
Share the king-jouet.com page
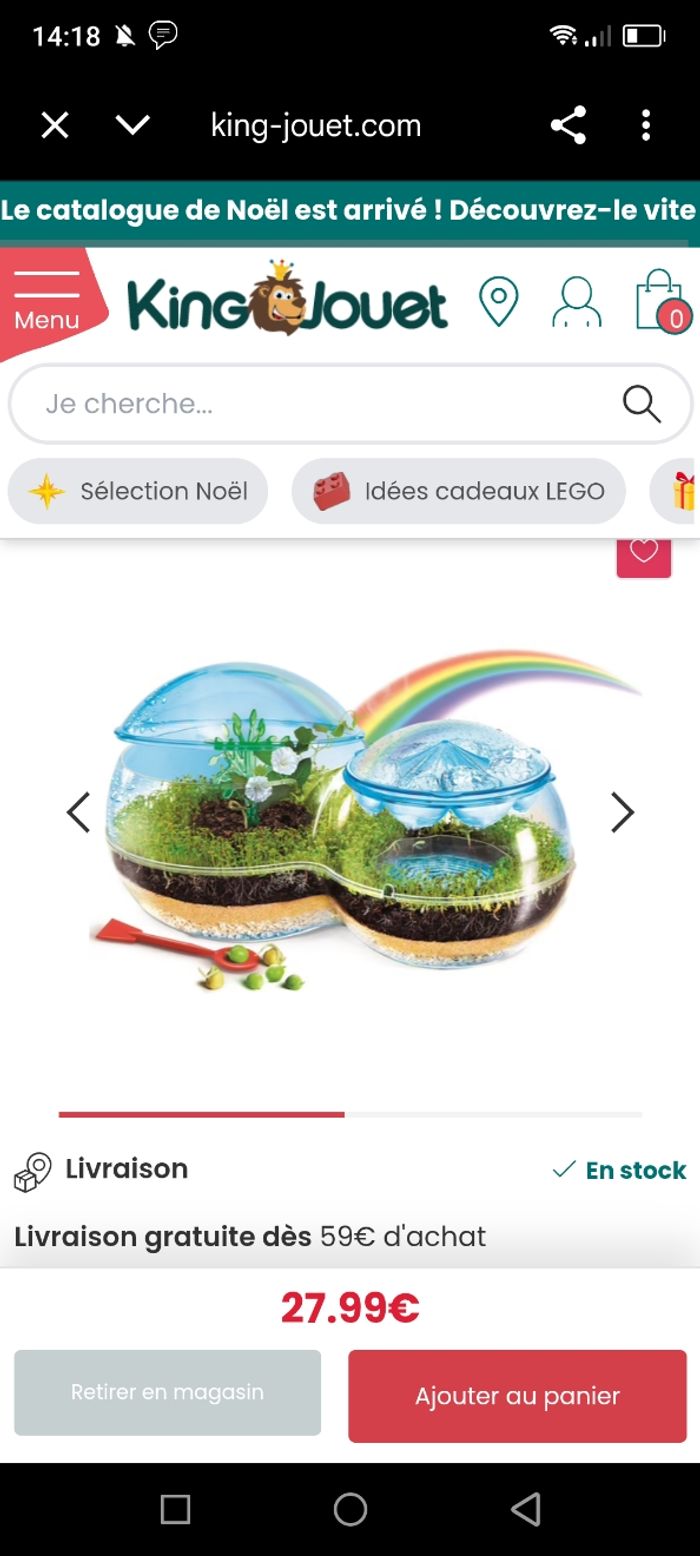pos(568,126)
